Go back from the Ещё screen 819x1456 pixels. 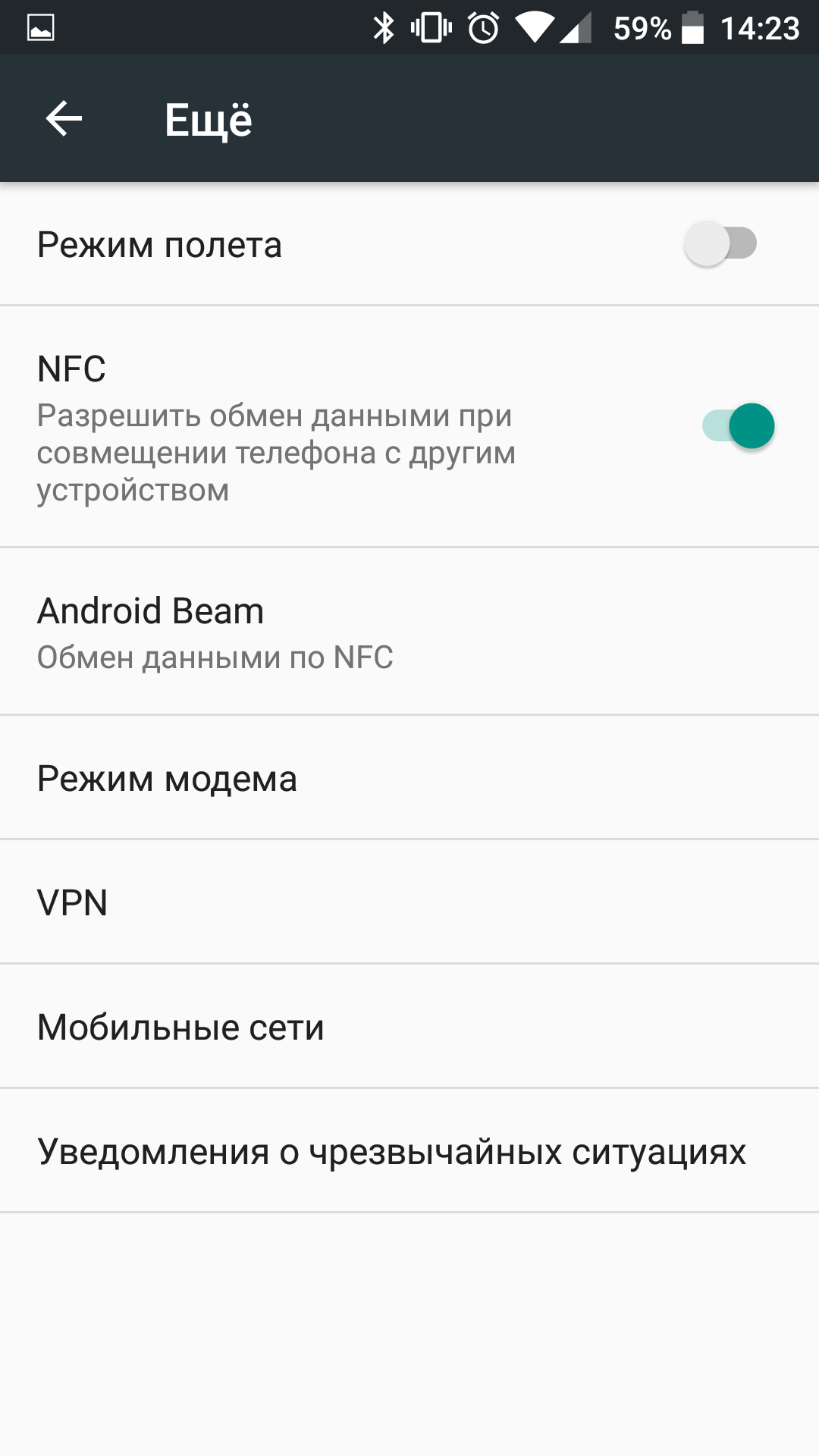[x=64, y=119]
